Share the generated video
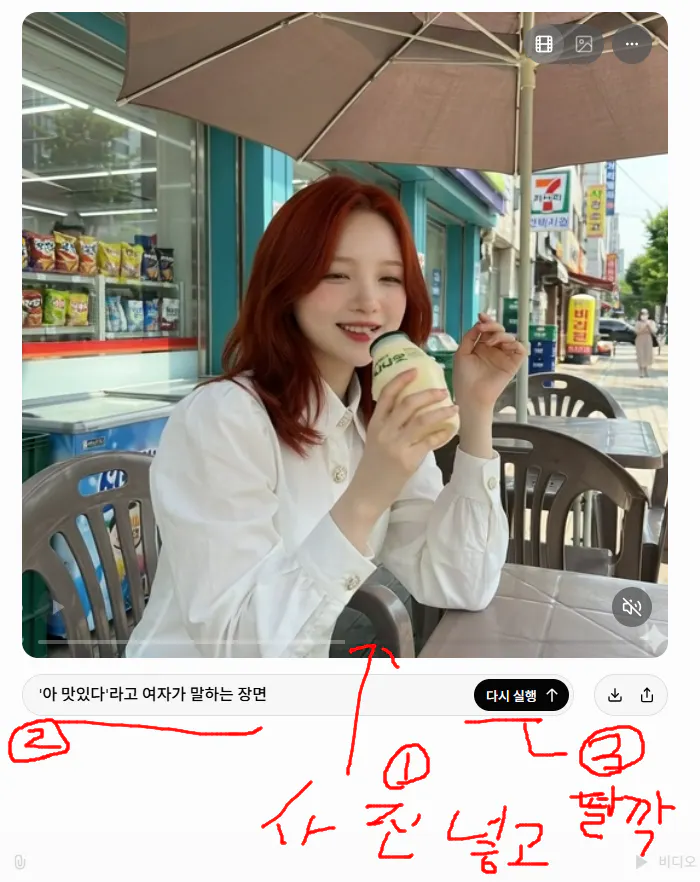 (x=647, y=696)
